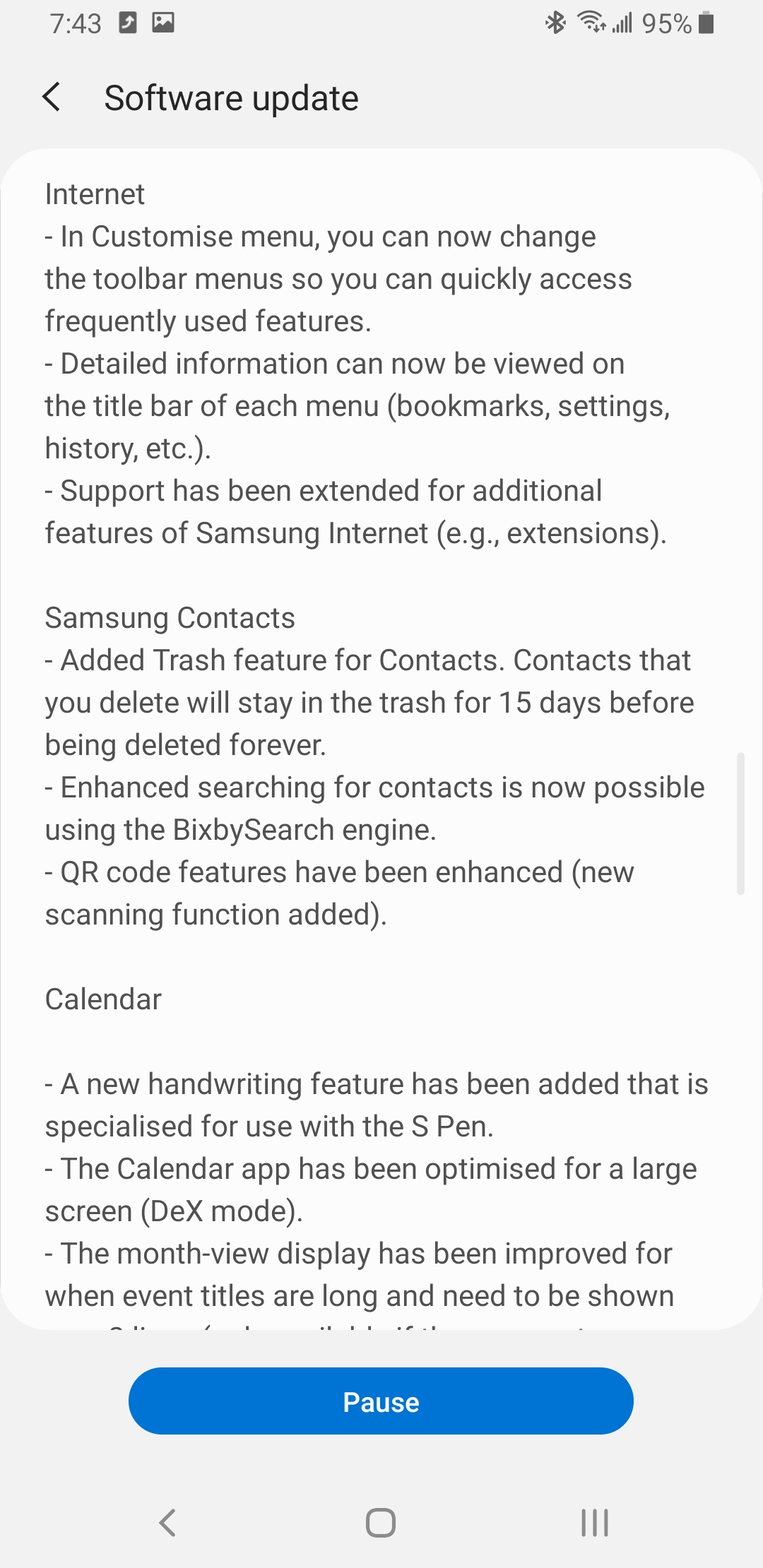Tap the system back button
Image resolution: width=763 pixels, height=1568 pixels.
point(167,1522)
